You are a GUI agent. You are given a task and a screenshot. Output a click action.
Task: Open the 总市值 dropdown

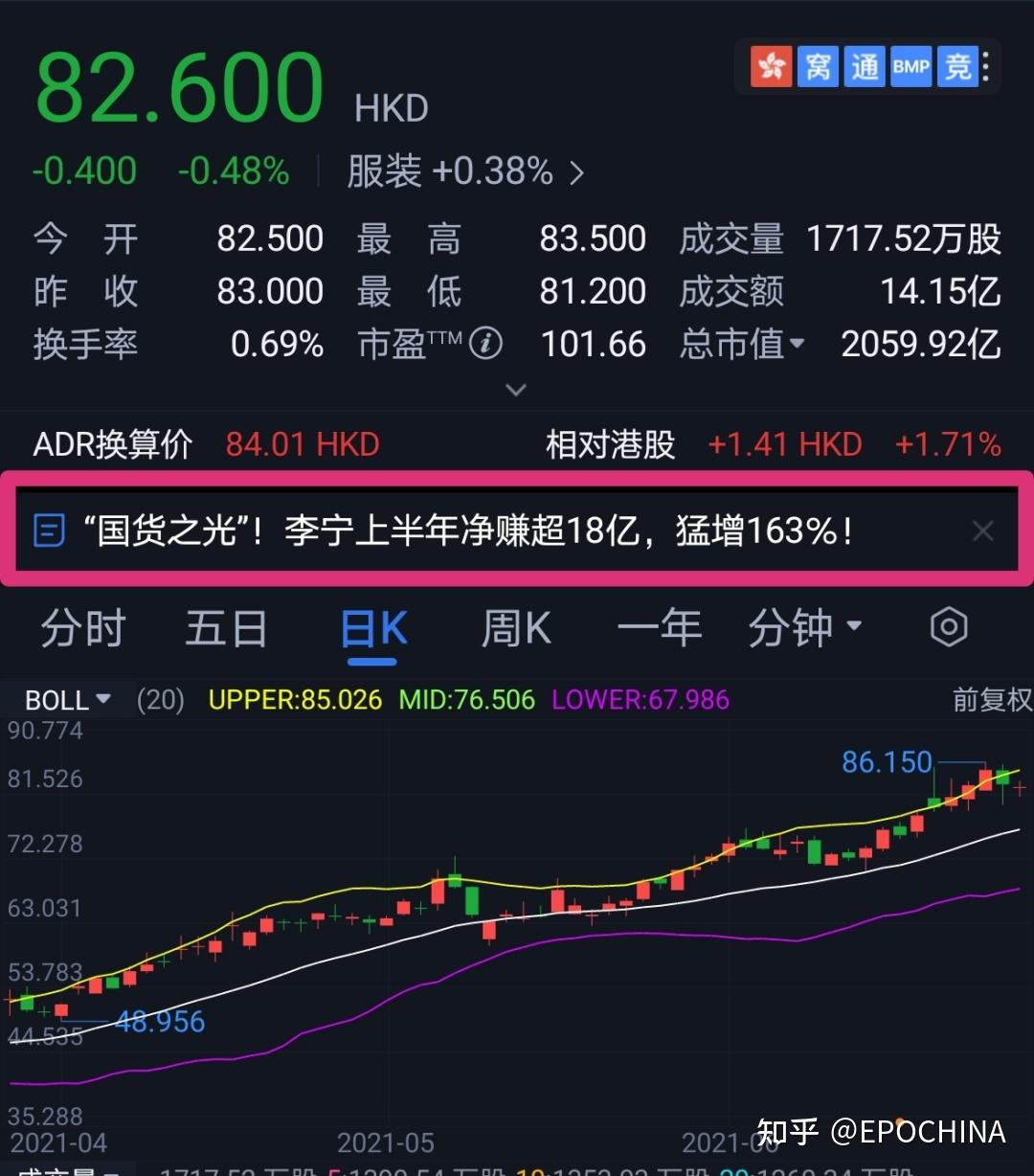click(743, 344)
